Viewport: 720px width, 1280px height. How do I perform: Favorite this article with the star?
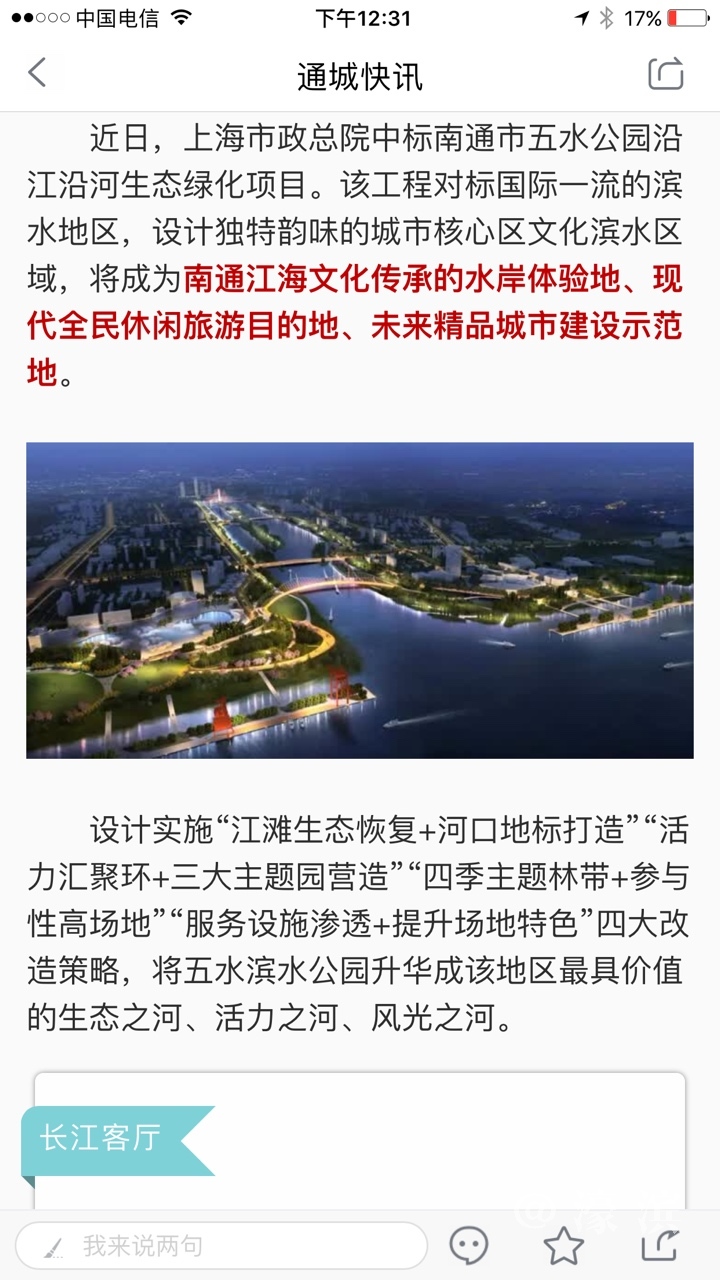click(x=563, y=1246)
